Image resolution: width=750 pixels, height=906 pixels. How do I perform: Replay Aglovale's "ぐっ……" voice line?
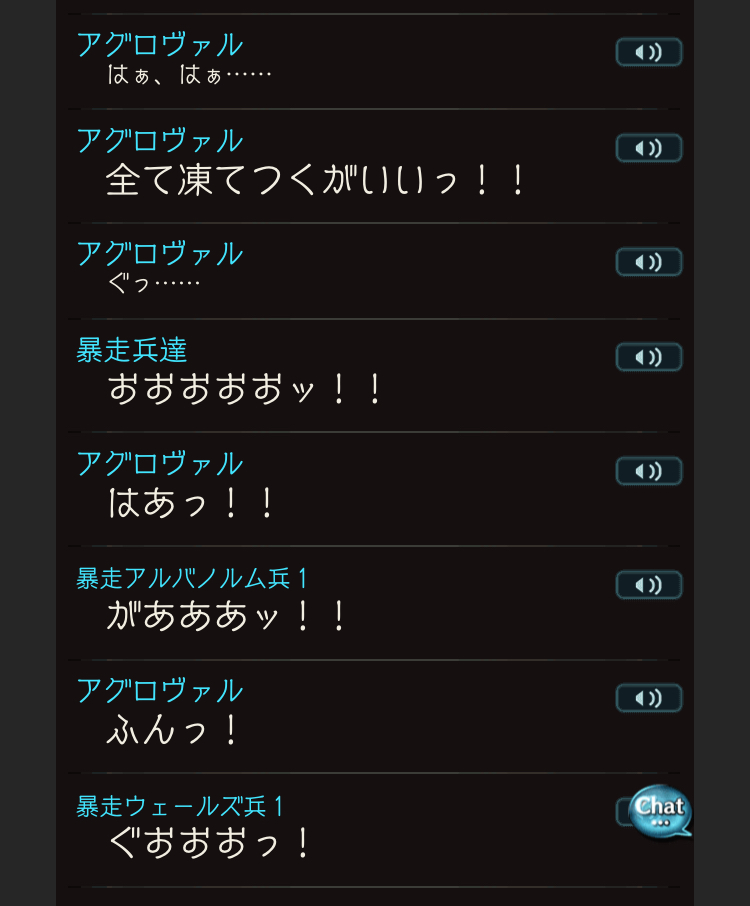[x=649, y=262]
